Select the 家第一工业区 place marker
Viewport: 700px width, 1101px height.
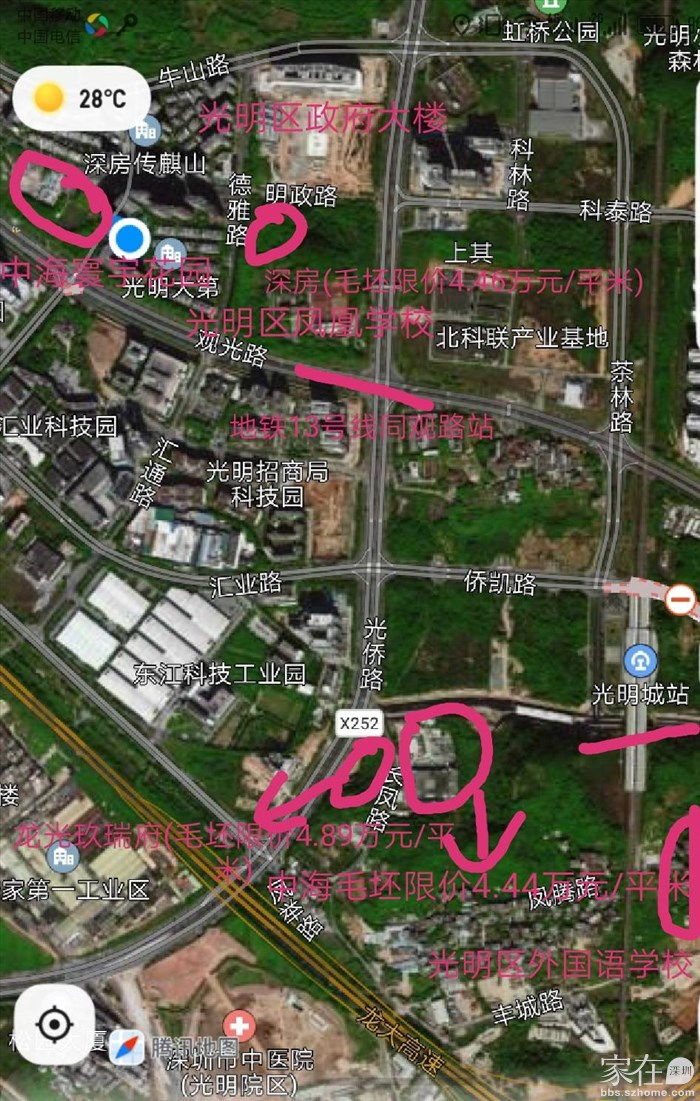[62, 856]
